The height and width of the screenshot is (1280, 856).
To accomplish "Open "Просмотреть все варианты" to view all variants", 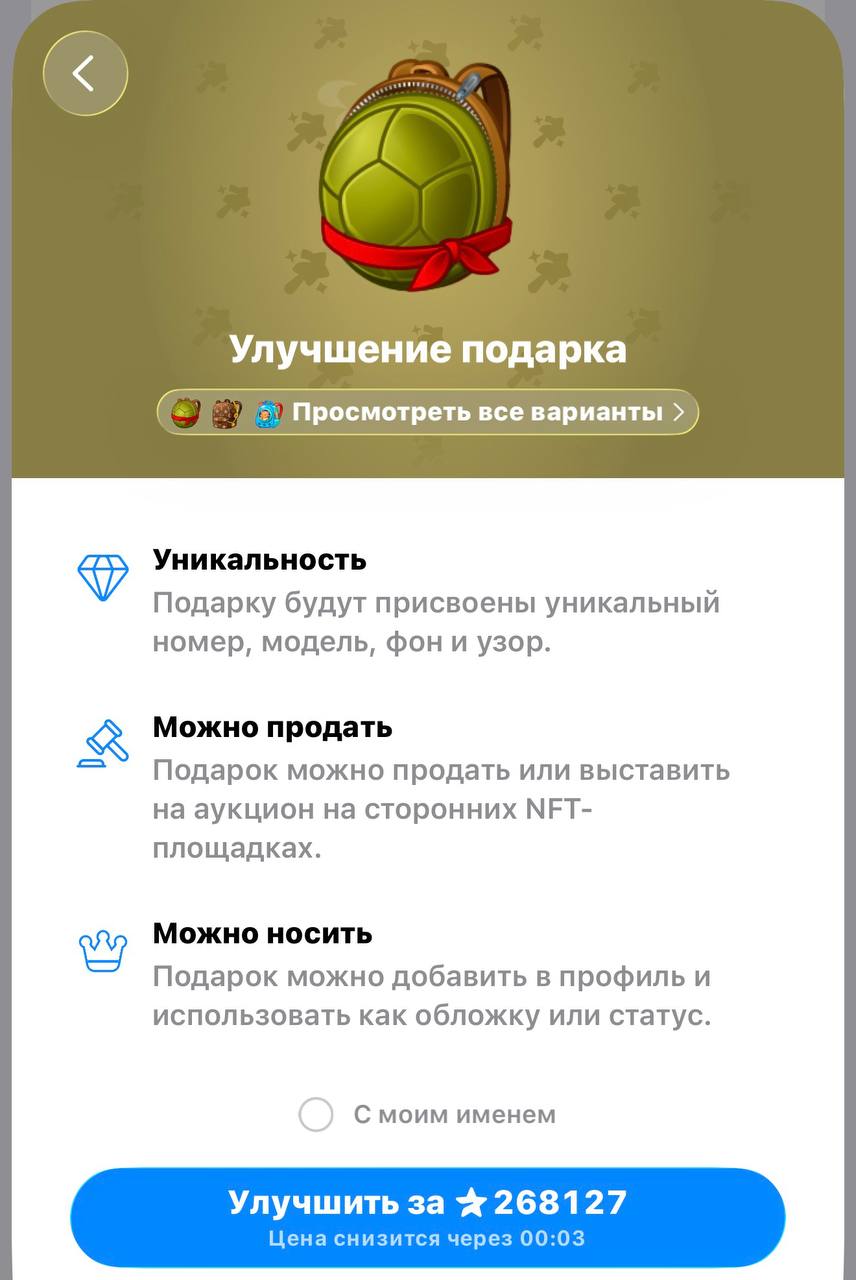I will tap(428, 412).
